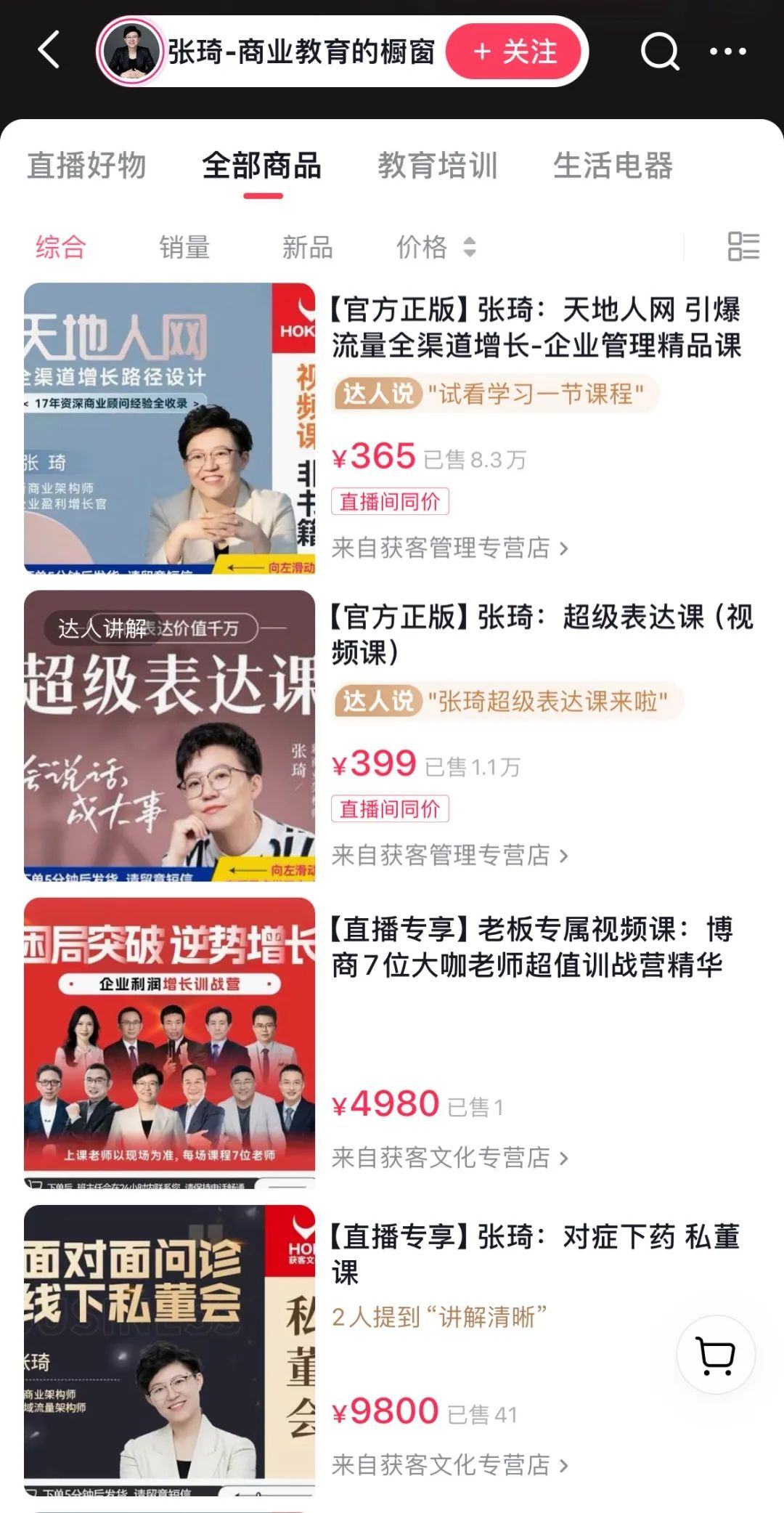Select 新品 to filter new products
This screenshot has height=1513, width=784.
click(x=308, y=248)
